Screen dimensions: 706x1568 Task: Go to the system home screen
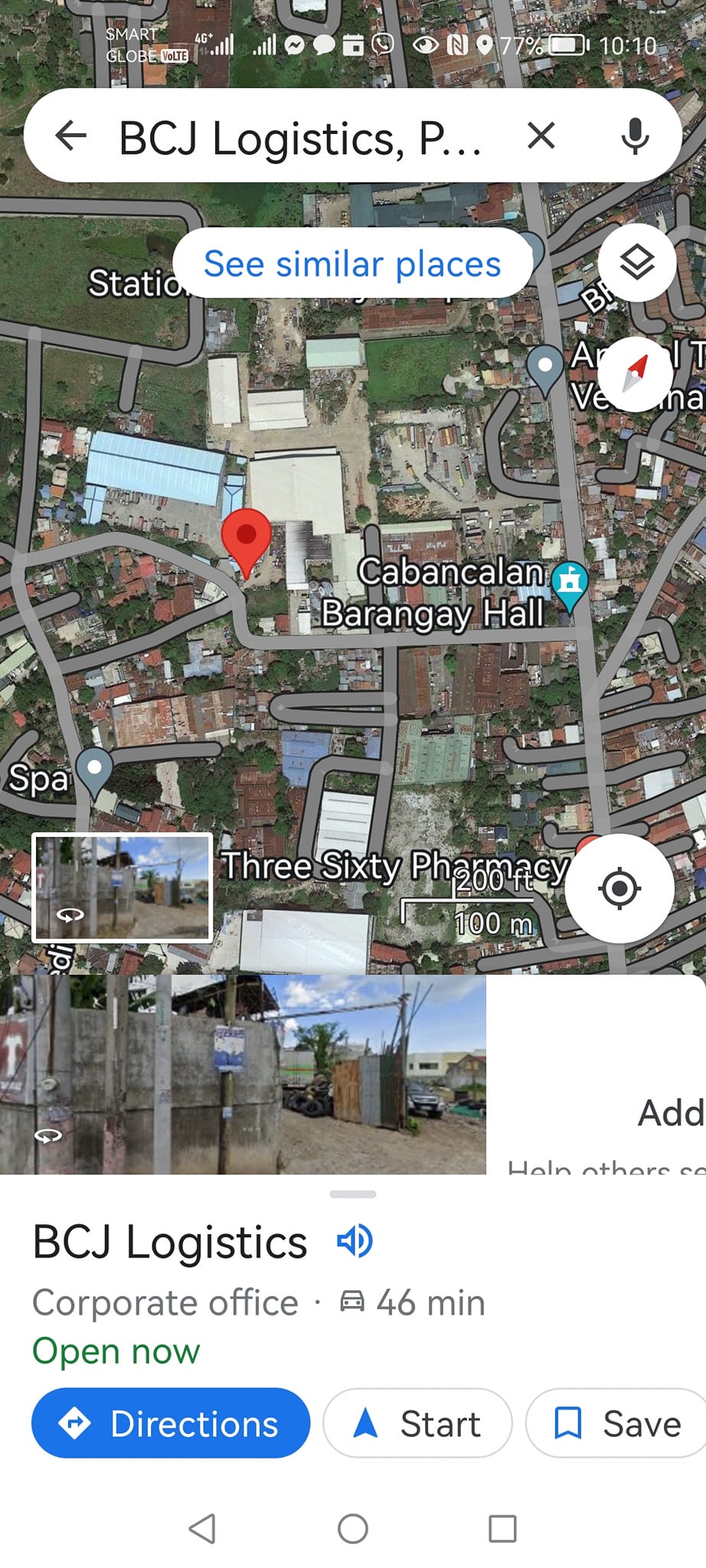(352, 1529)
